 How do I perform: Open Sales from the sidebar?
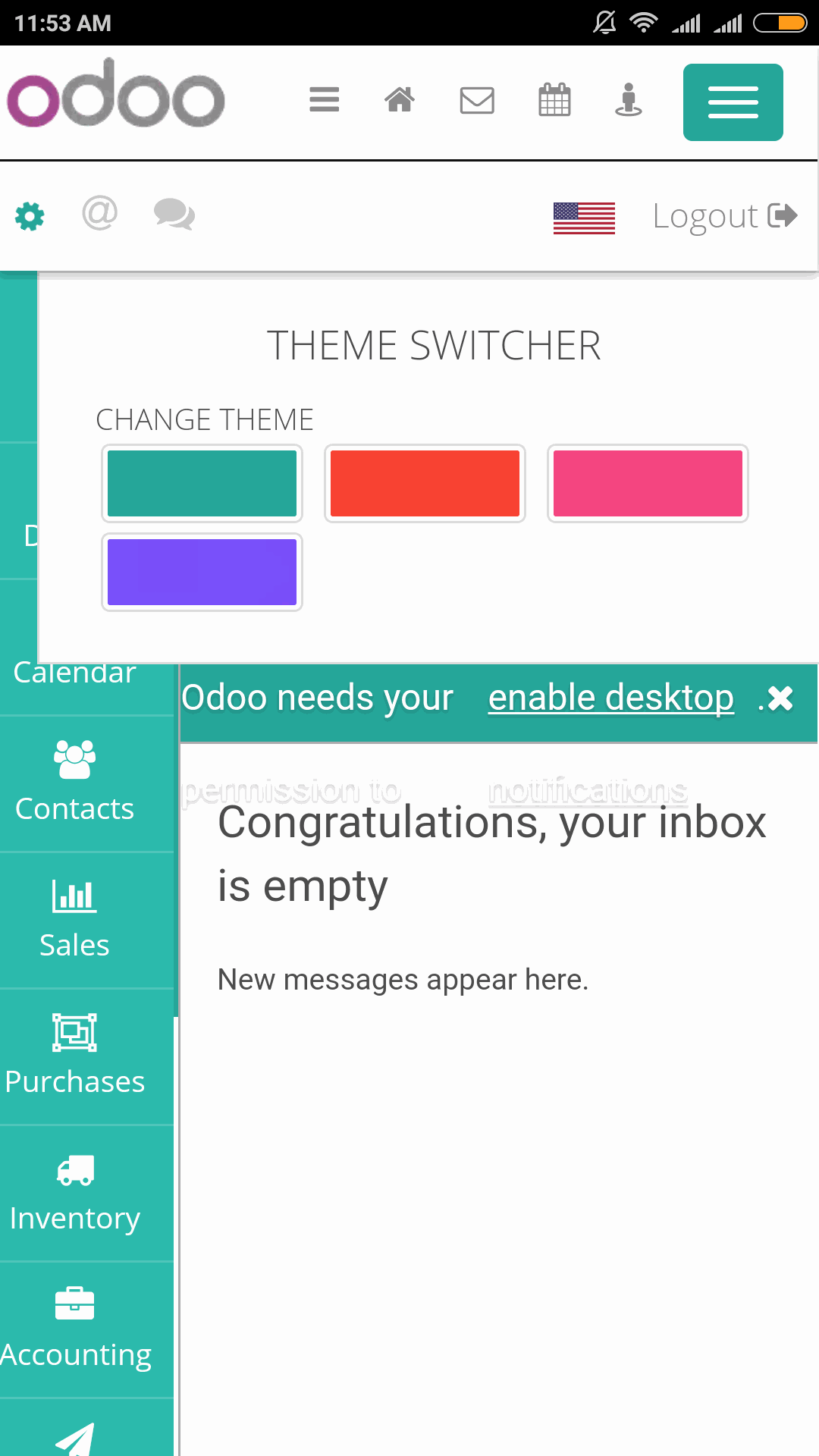coord(74,920)
